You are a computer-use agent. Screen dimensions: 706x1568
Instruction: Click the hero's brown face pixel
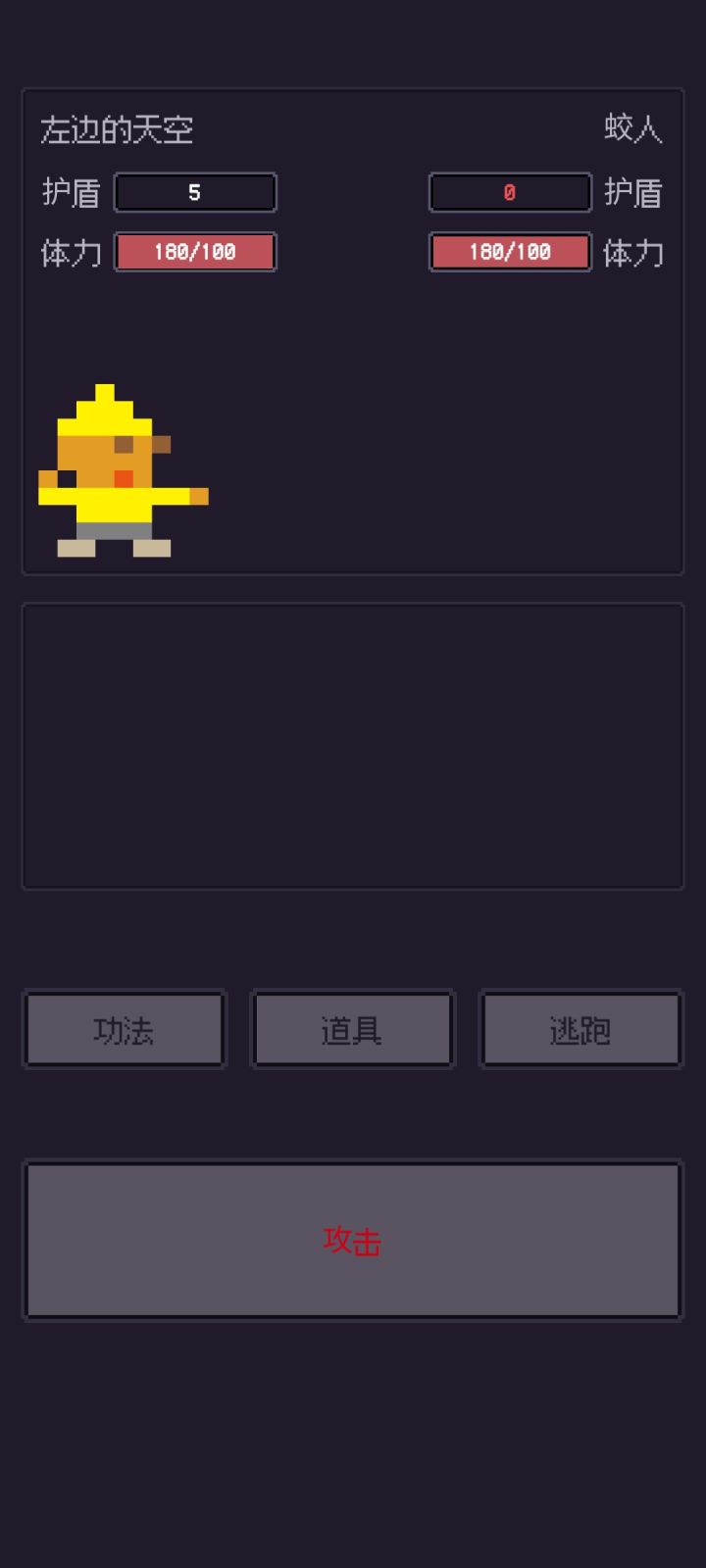pos(123,443)
